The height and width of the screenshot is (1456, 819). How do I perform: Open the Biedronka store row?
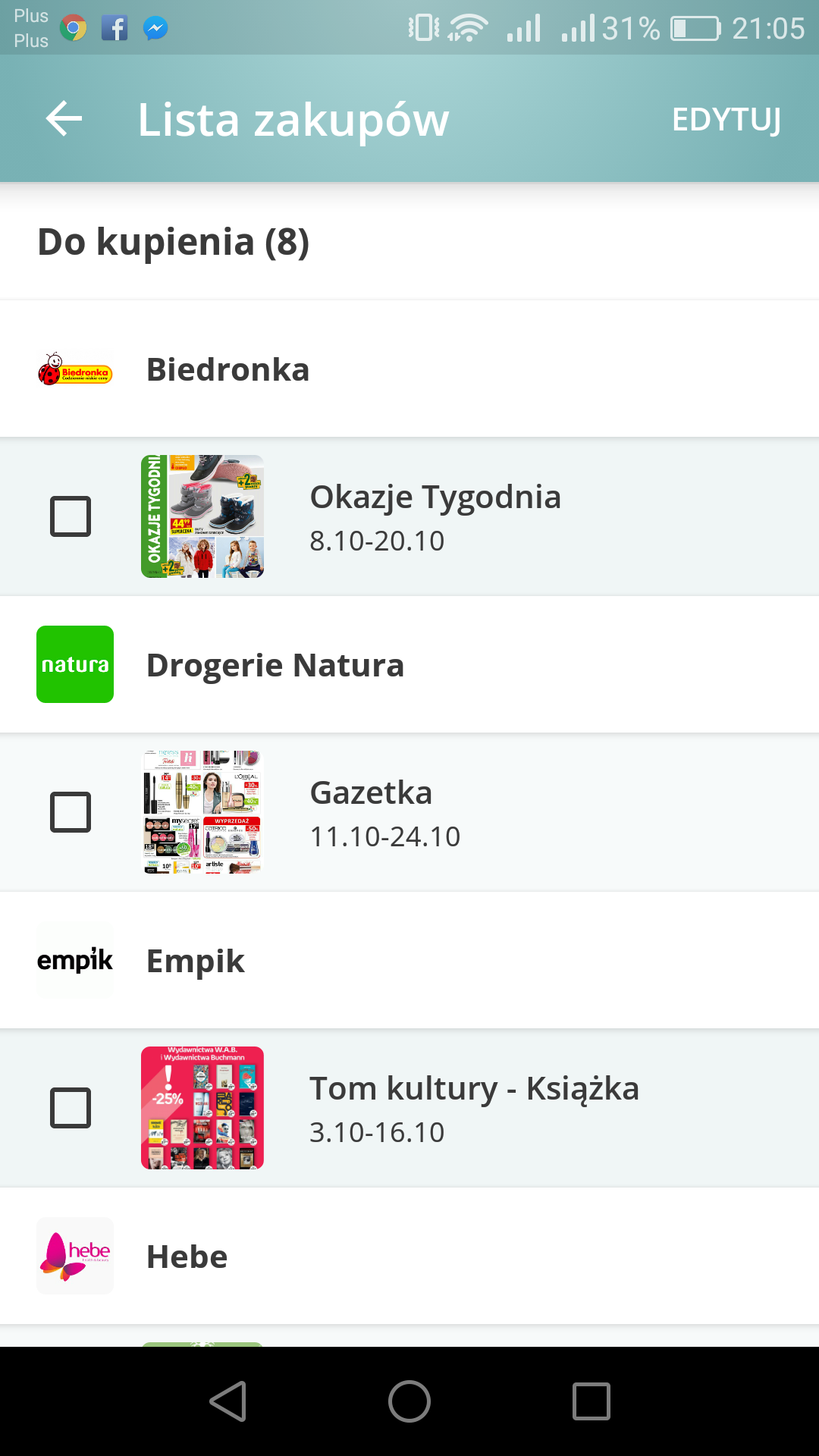(409, 369)
